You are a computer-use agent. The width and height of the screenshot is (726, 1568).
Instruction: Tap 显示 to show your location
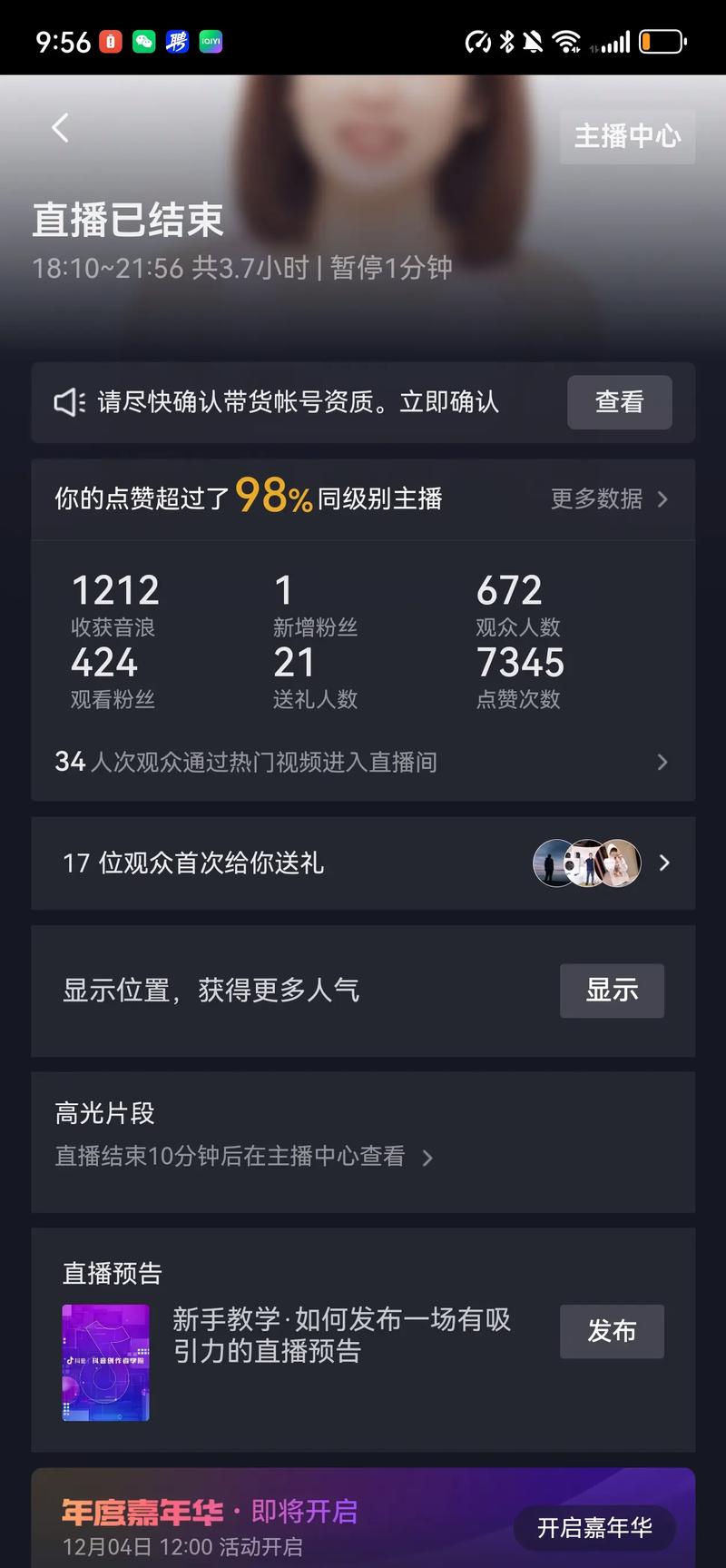(611, 990)
